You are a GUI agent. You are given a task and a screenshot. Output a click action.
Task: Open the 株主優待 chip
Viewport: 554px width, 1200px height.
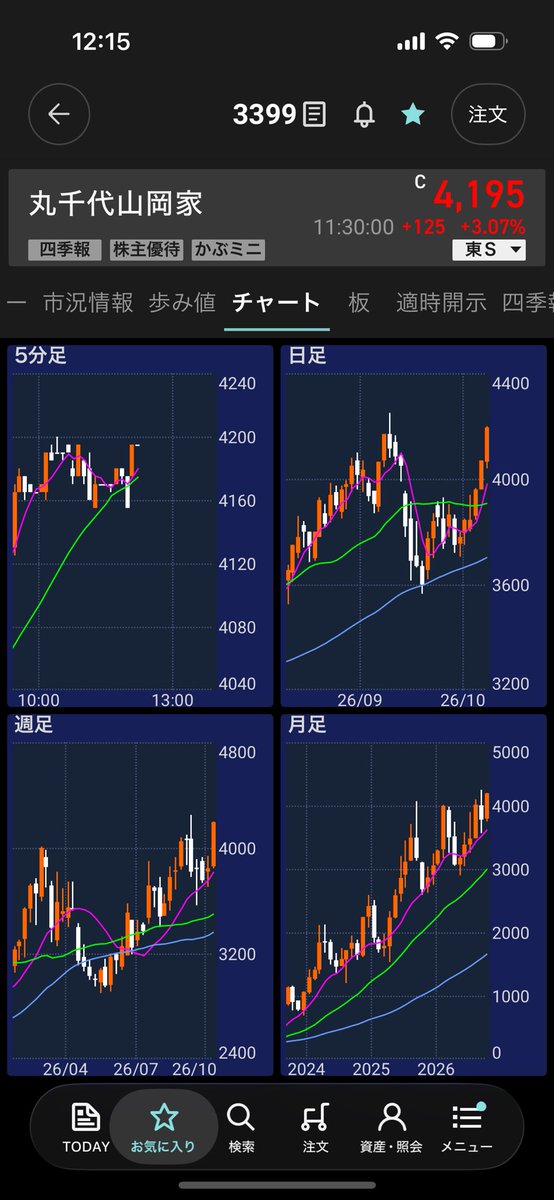tap(146, 250)
